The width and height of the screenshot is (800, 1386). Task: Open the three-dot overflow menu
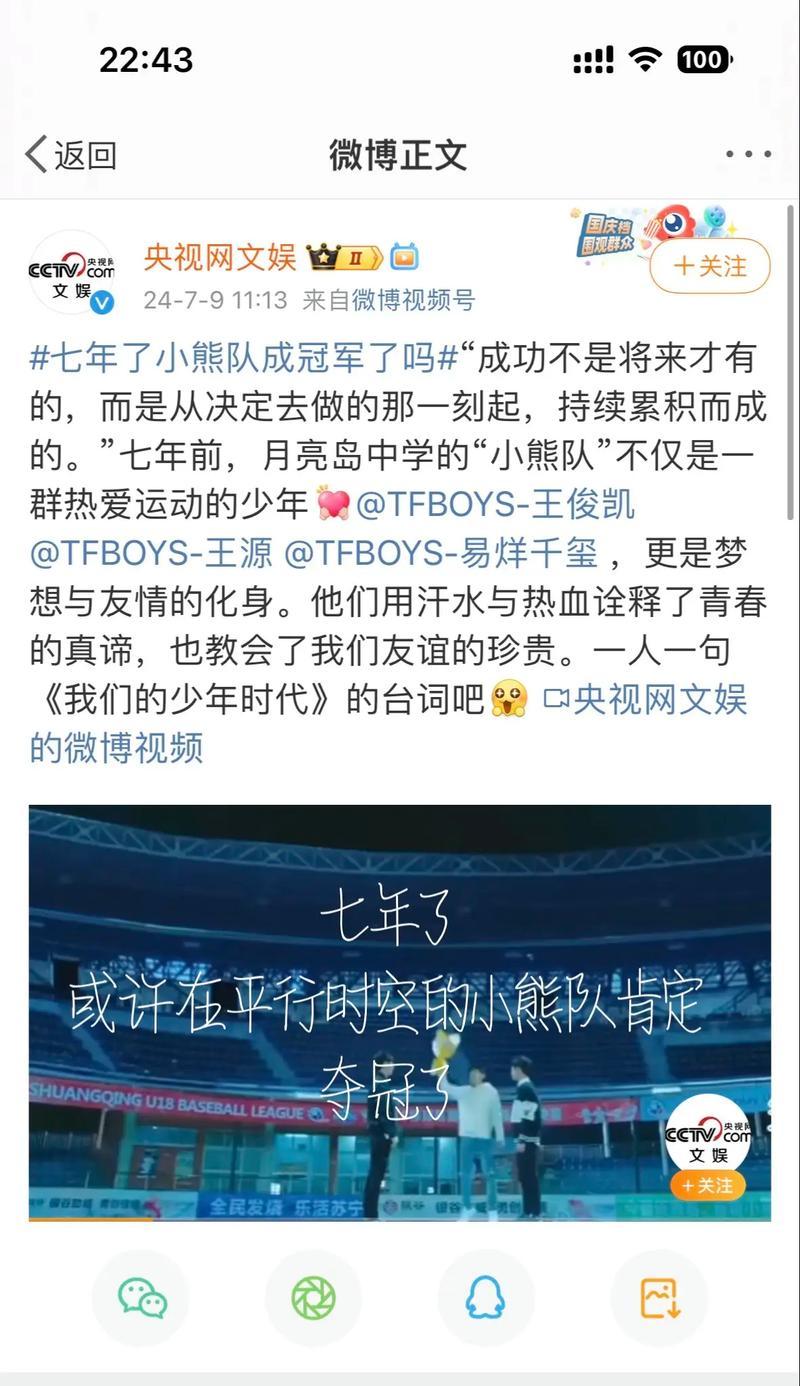747,155
